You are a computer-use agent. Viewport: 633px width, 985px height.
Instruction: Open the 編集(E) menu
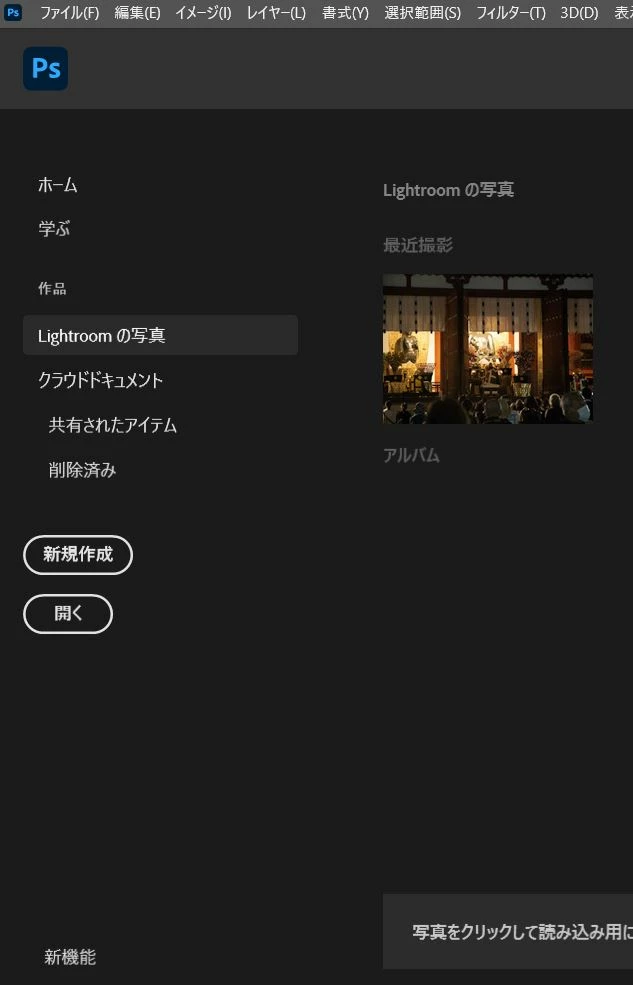click(x=137, y=13)
